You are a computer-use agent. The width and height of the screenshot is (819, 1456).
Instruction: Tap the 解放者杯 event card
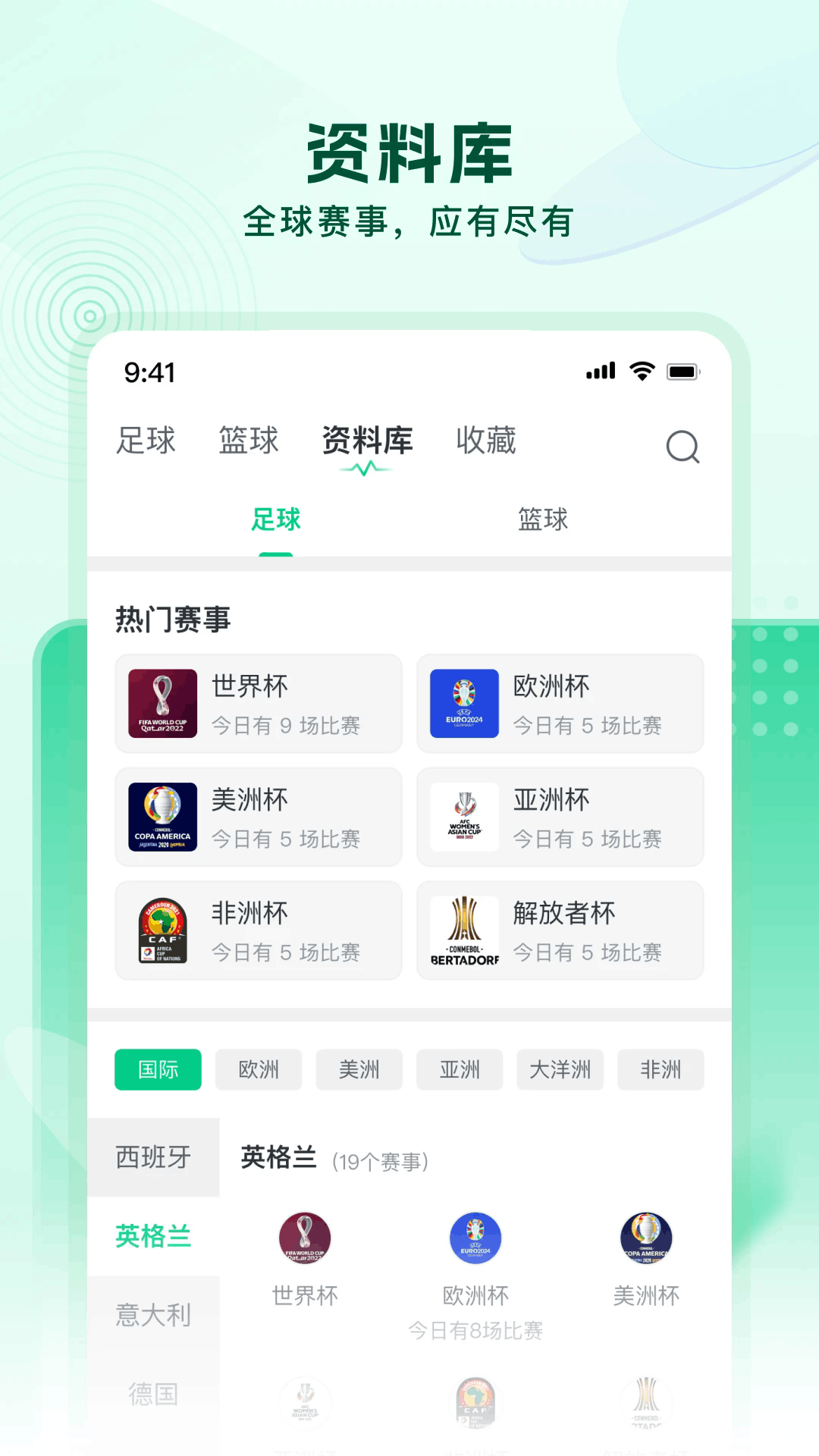pyautogui.click(x=560, y=931)
